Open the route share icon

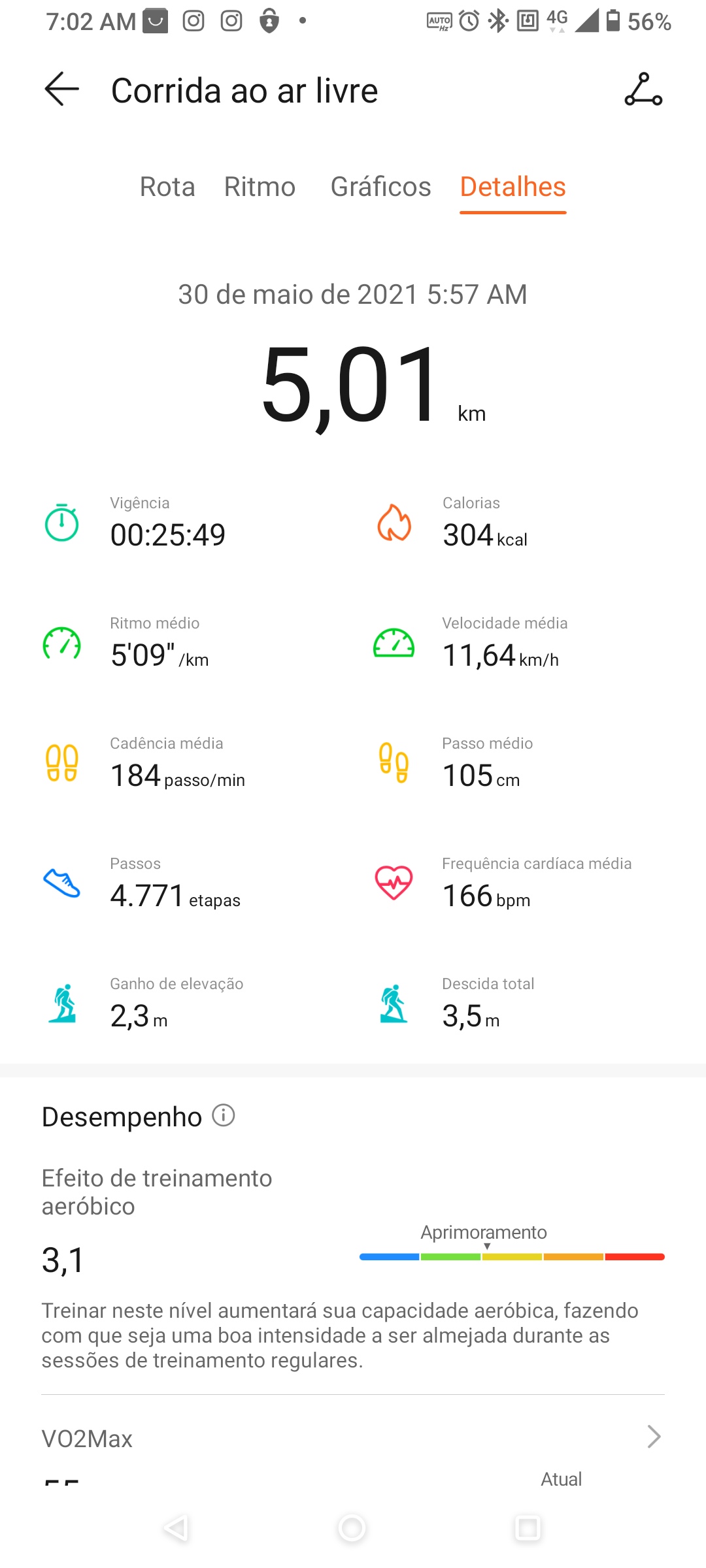tap(643, 90)
